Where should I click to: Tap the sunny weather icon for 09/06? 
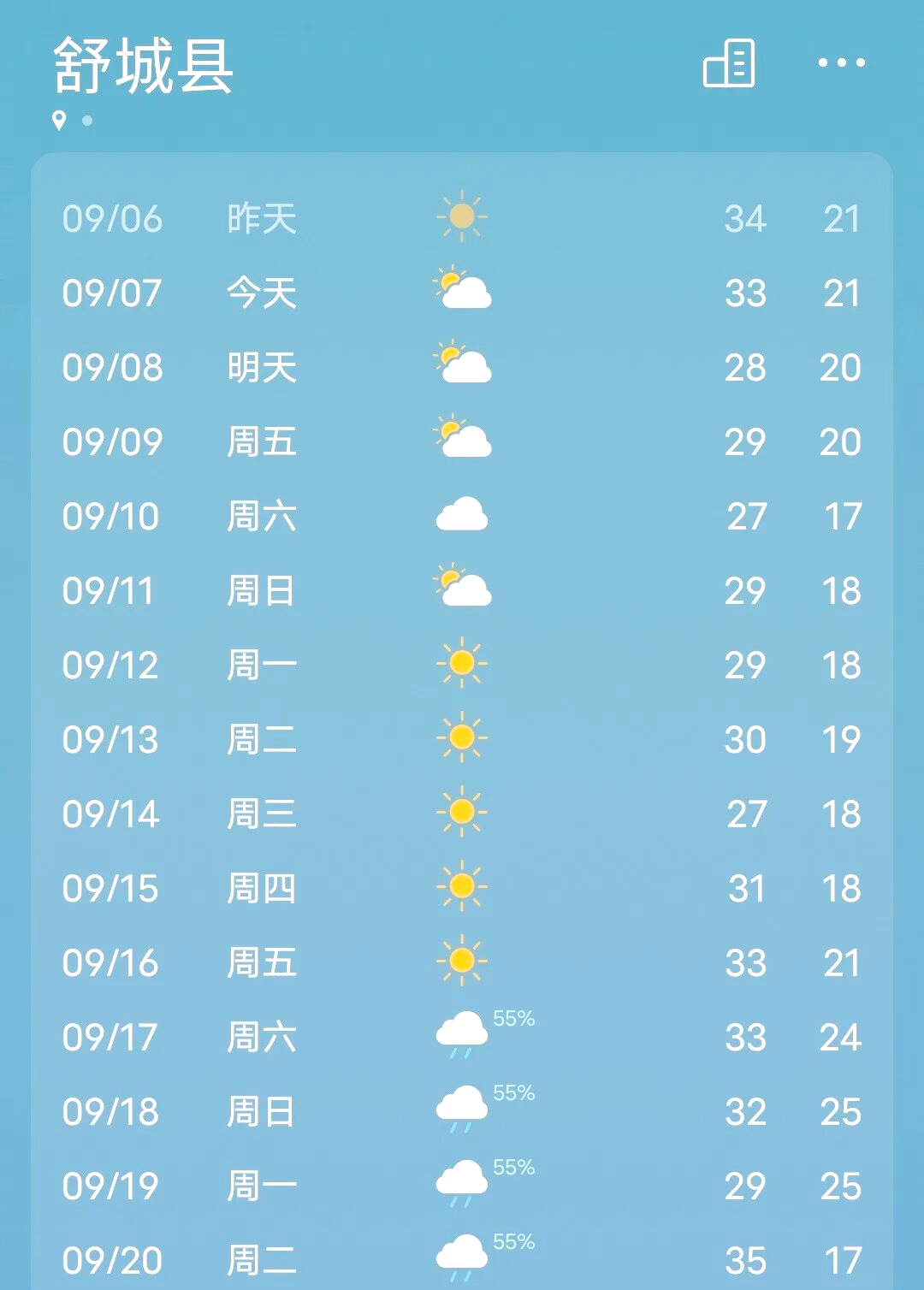coord(462,218)
